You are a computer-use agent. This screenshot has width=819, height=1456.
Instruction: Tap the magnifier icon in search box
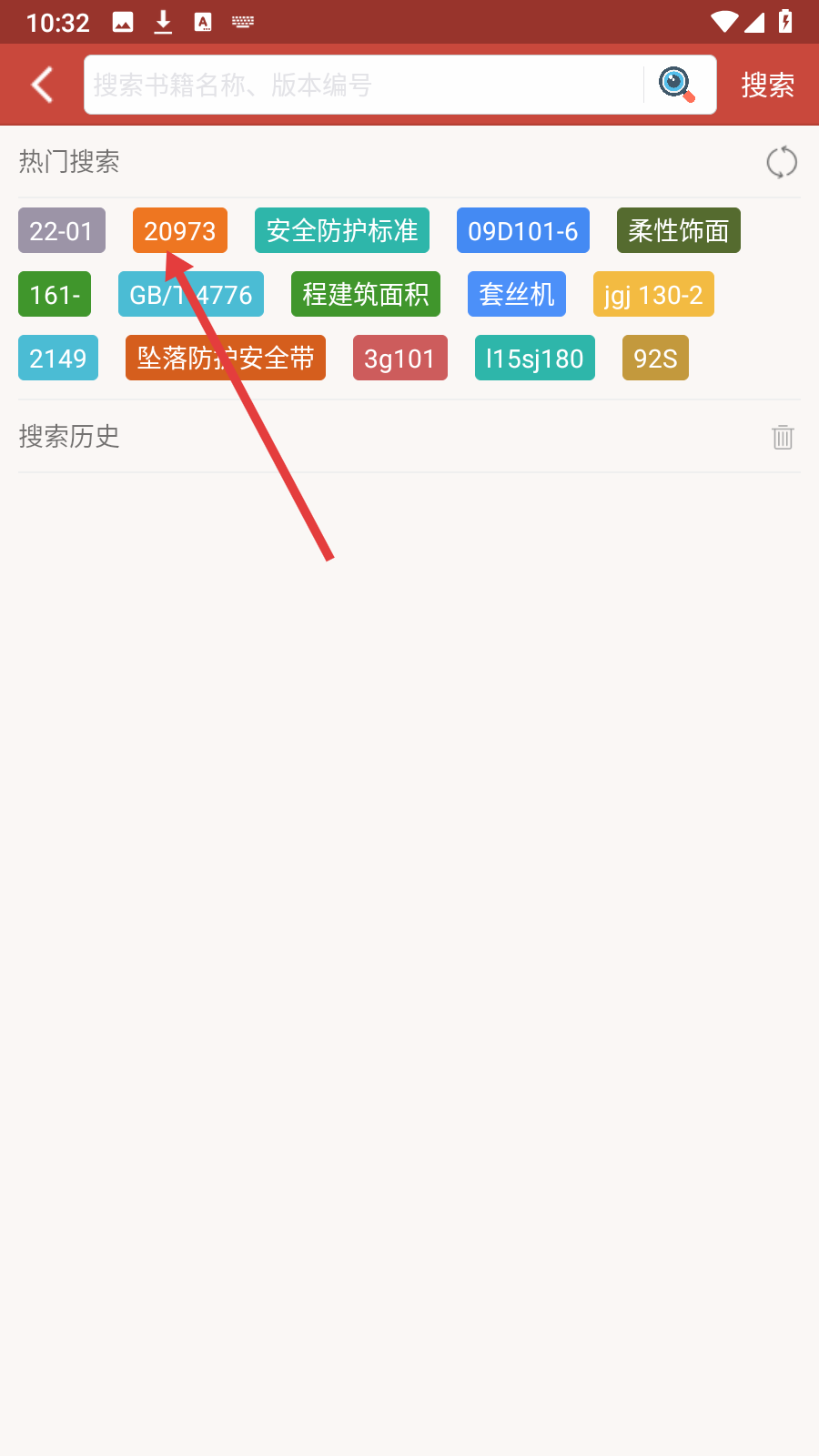coord(677,85)
